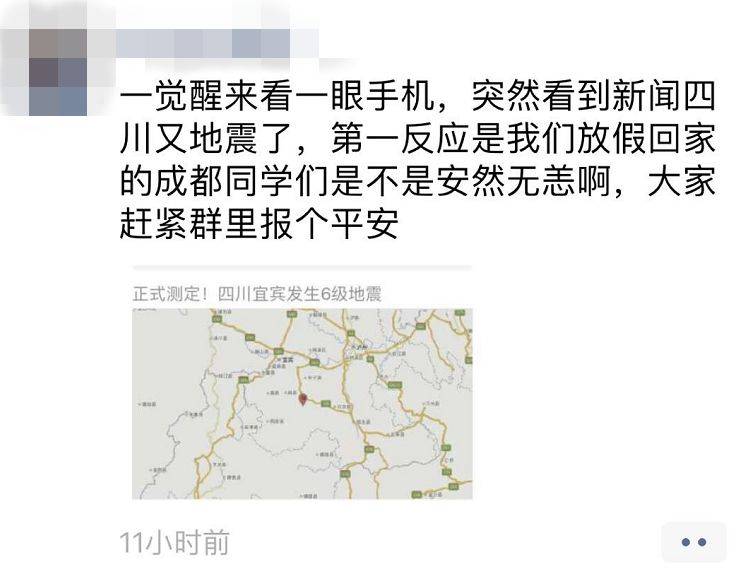
Task: Open the Yibin earthquake map image
Action: [x=302, y=402]
